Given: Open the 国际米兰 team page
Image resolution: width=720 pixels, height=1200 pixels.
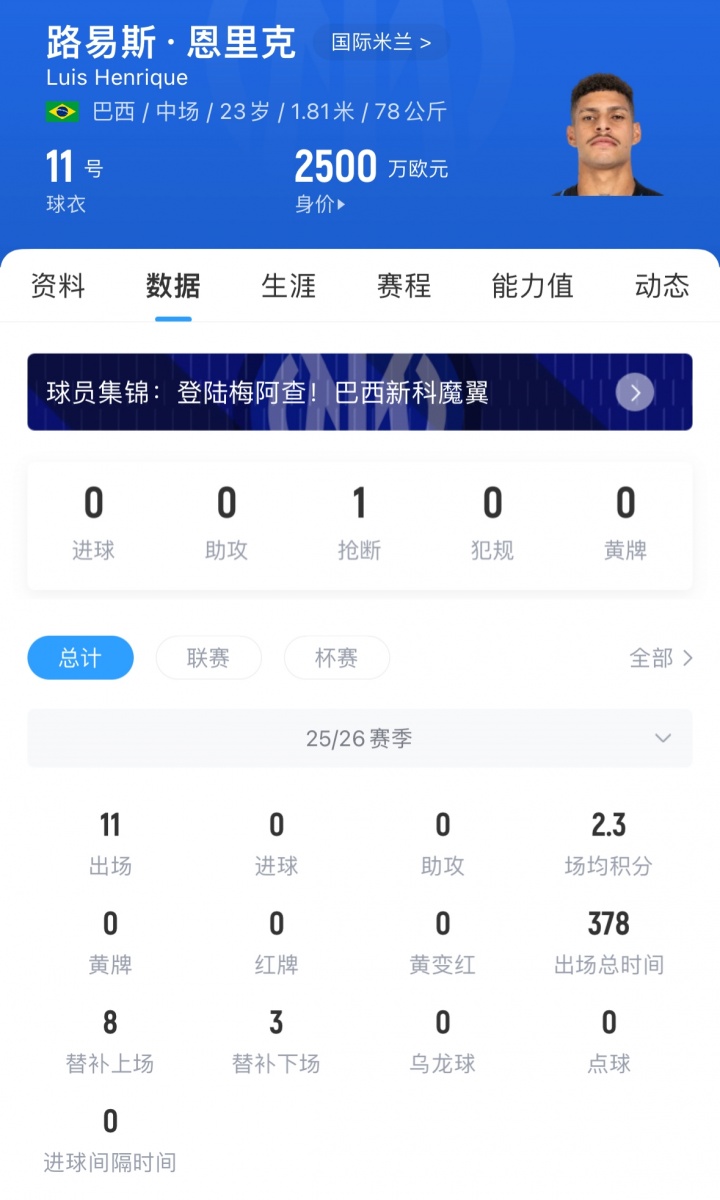Looking at the screenshot, I should point(380,43).
